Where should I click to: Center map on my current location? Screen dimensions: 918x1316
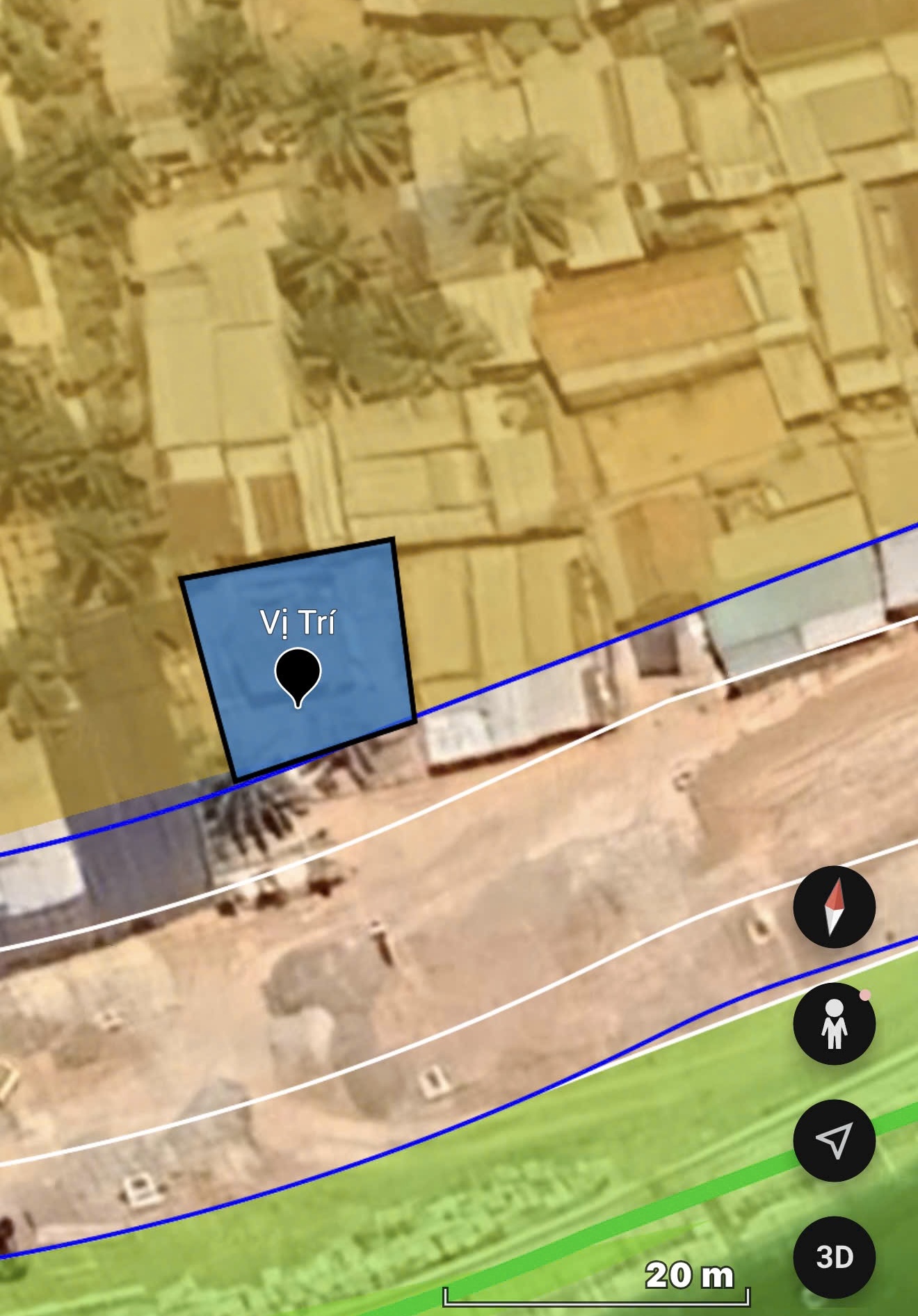click(x=834, y=1141)
